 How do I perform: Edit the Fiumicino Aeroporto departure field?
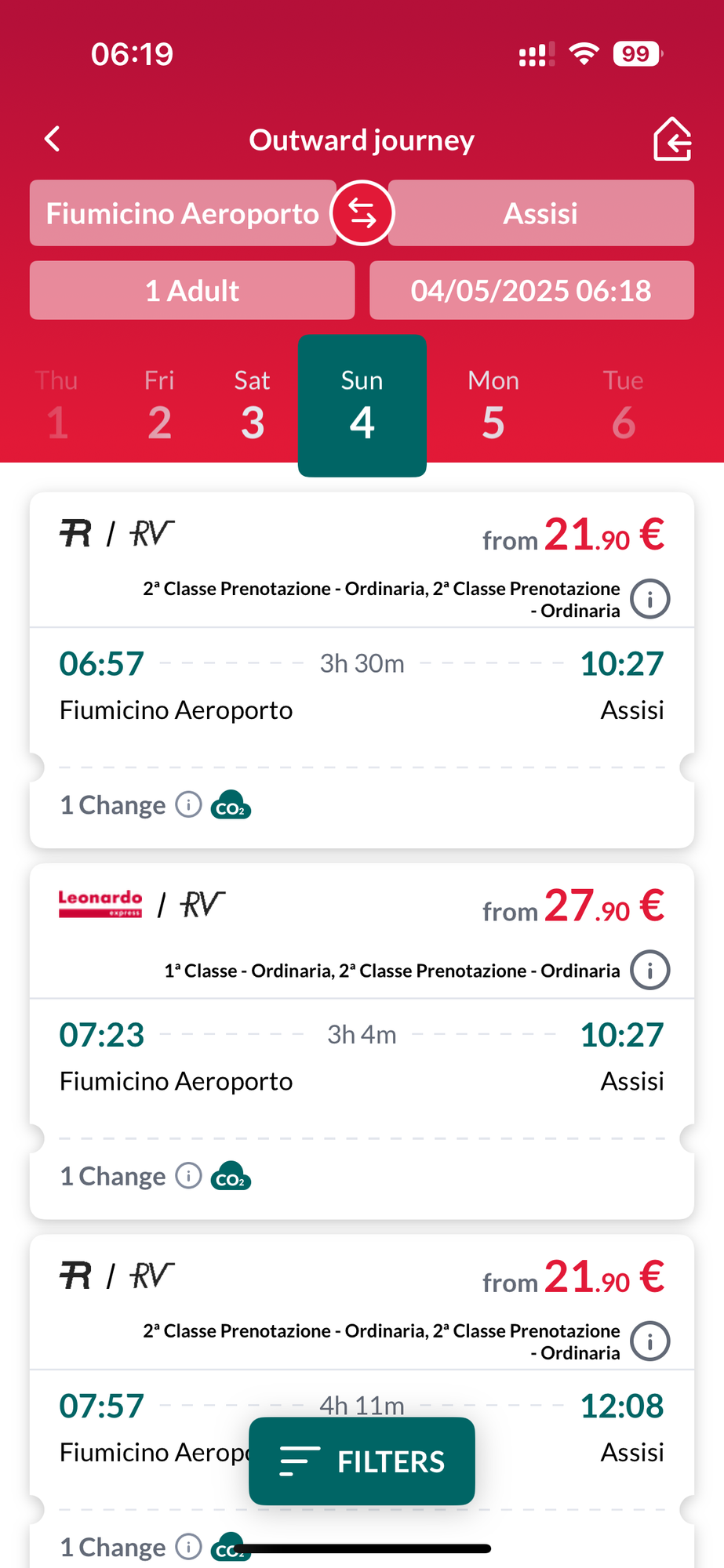[x=183, y=213]
